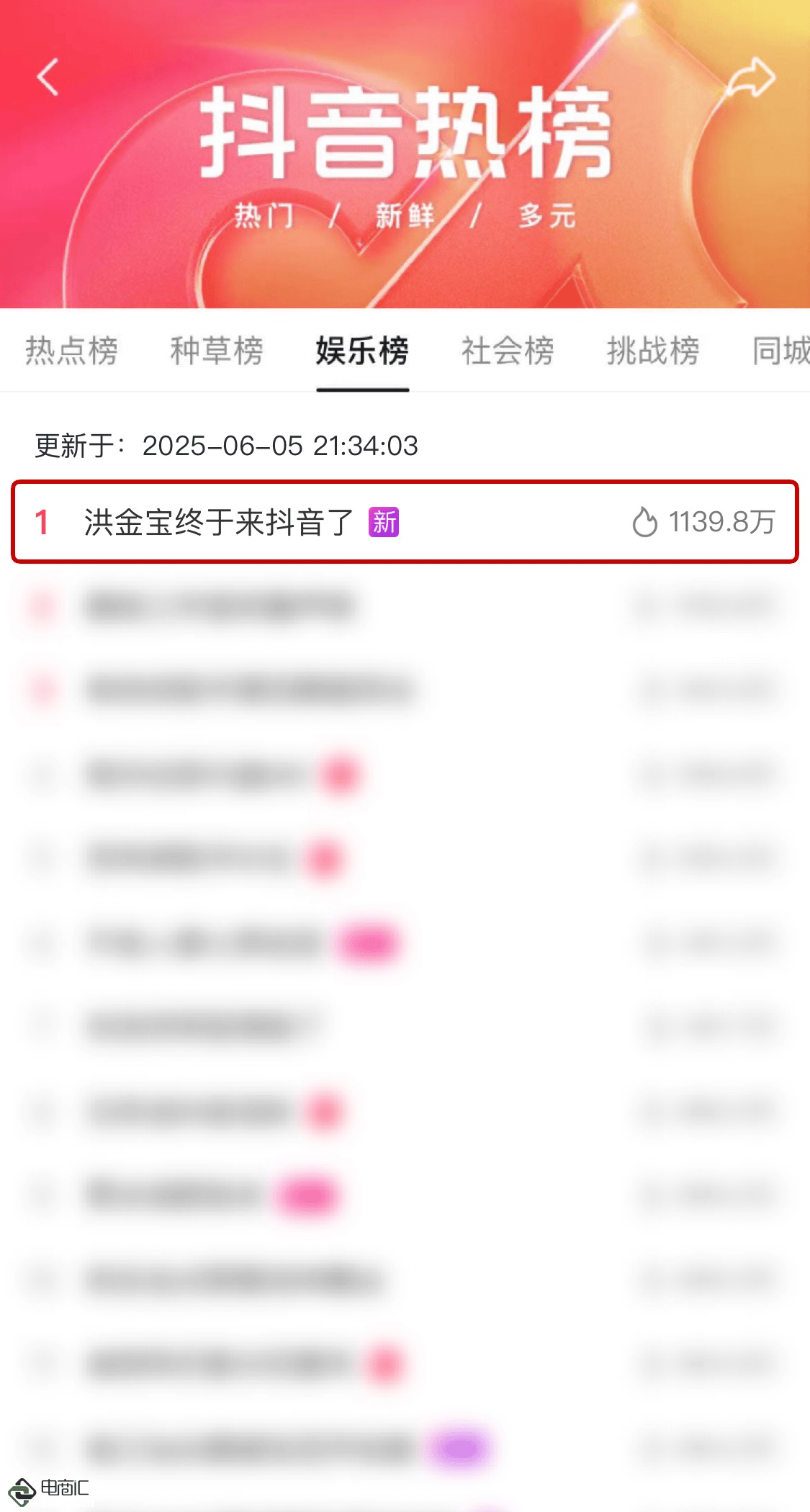Go back using the top-left arrow

(x=48, y=77)
